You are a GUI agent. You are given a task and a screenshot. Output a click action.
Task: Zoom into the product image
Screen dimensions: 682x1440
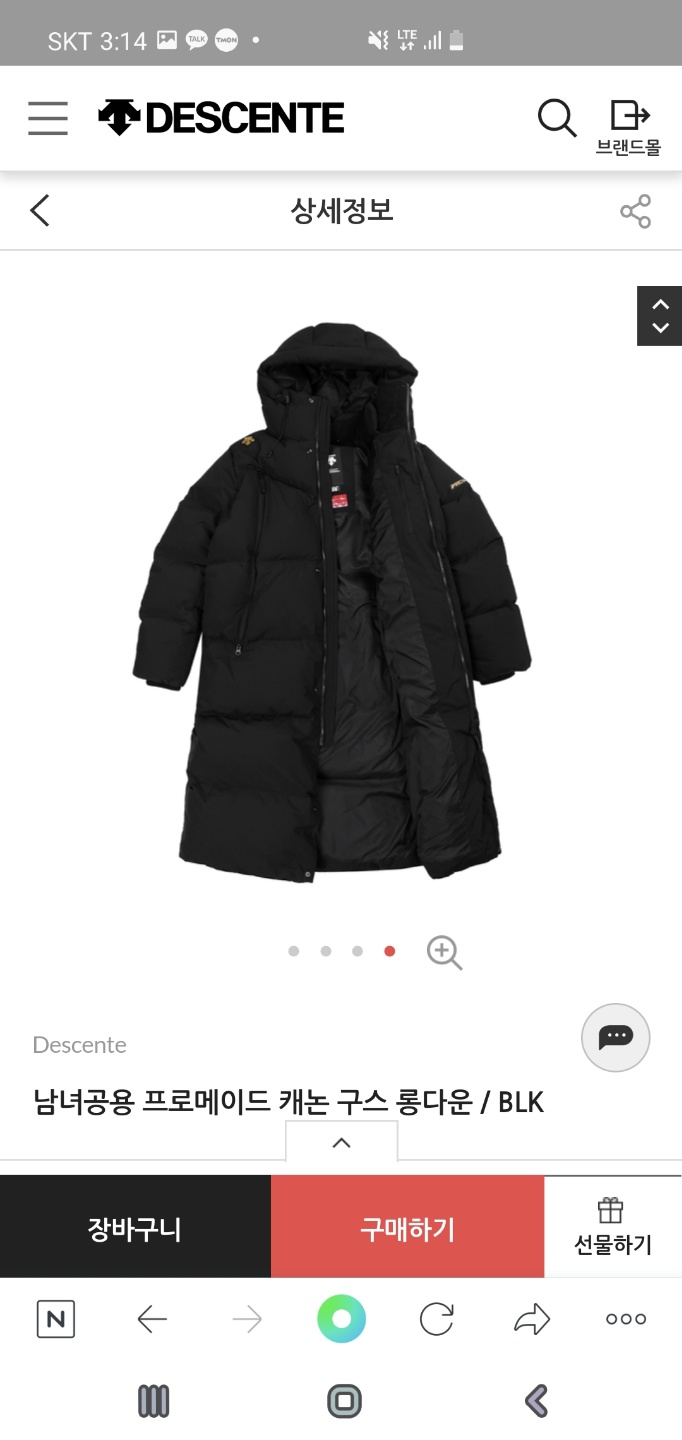point(444,952)
